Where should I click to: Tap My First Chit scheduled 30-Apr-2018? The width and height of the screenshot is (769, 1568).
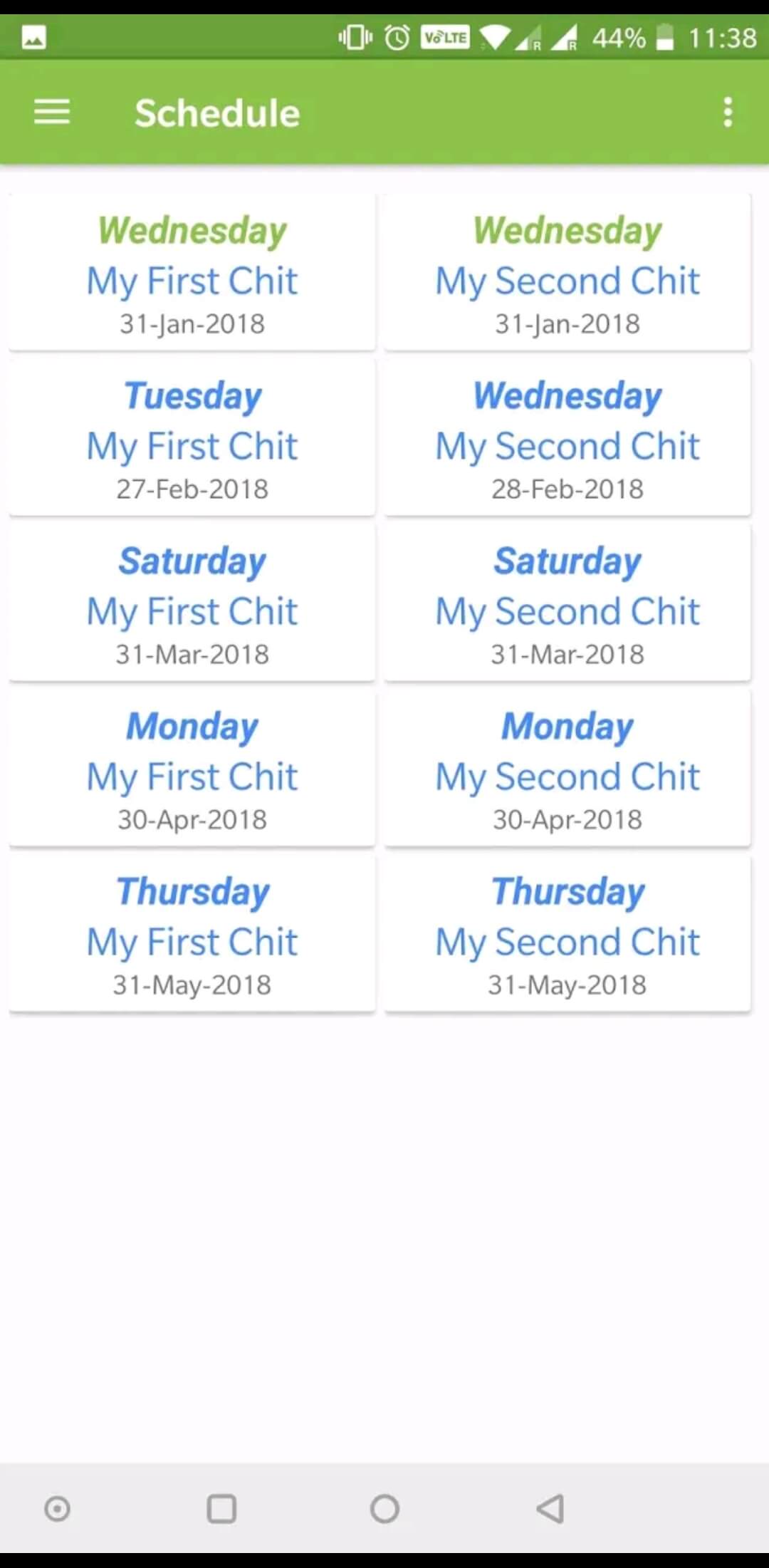(192, 768)
